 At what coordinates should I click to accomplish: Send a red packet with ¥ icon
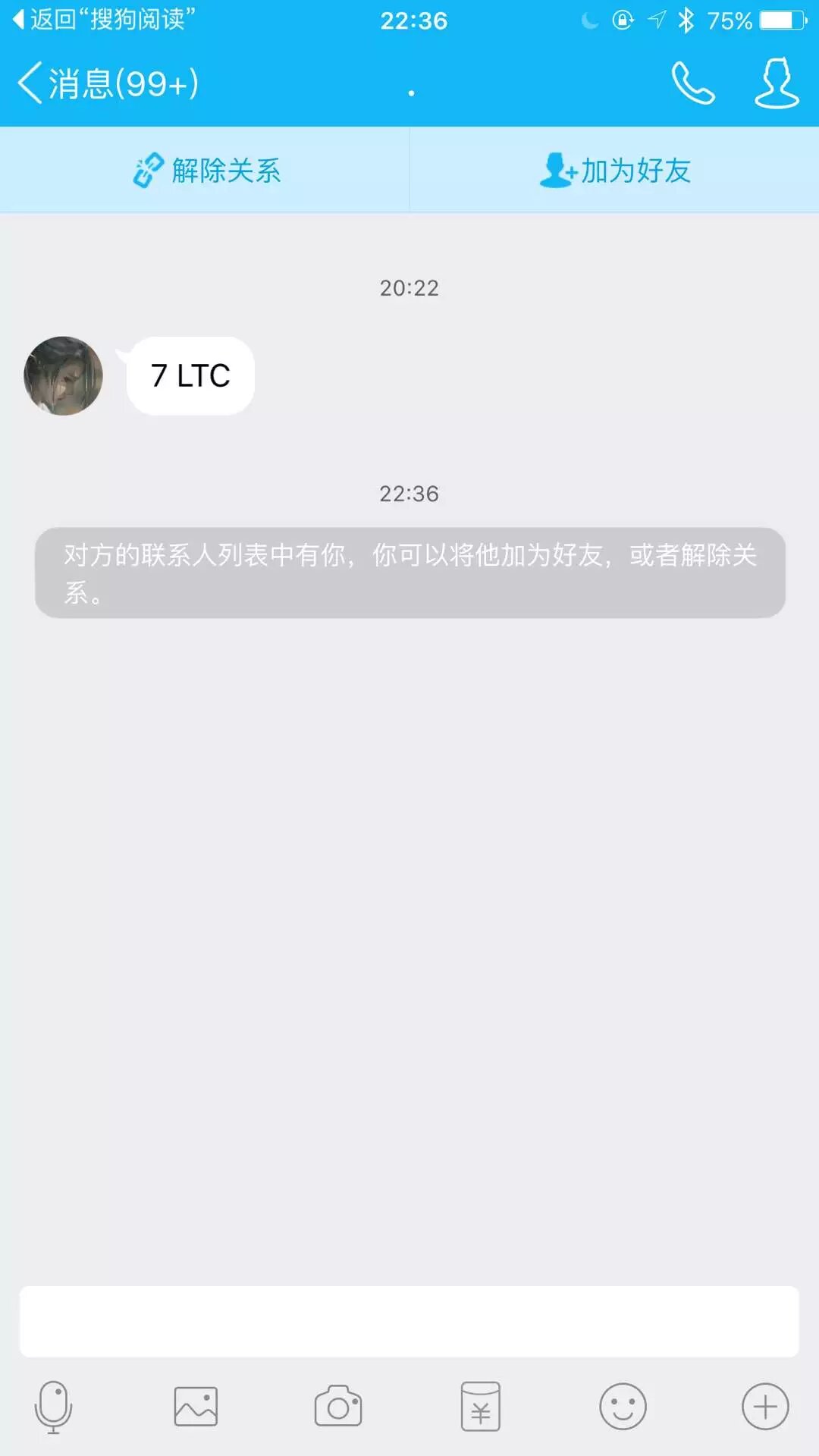click(x=481, y=1407)
